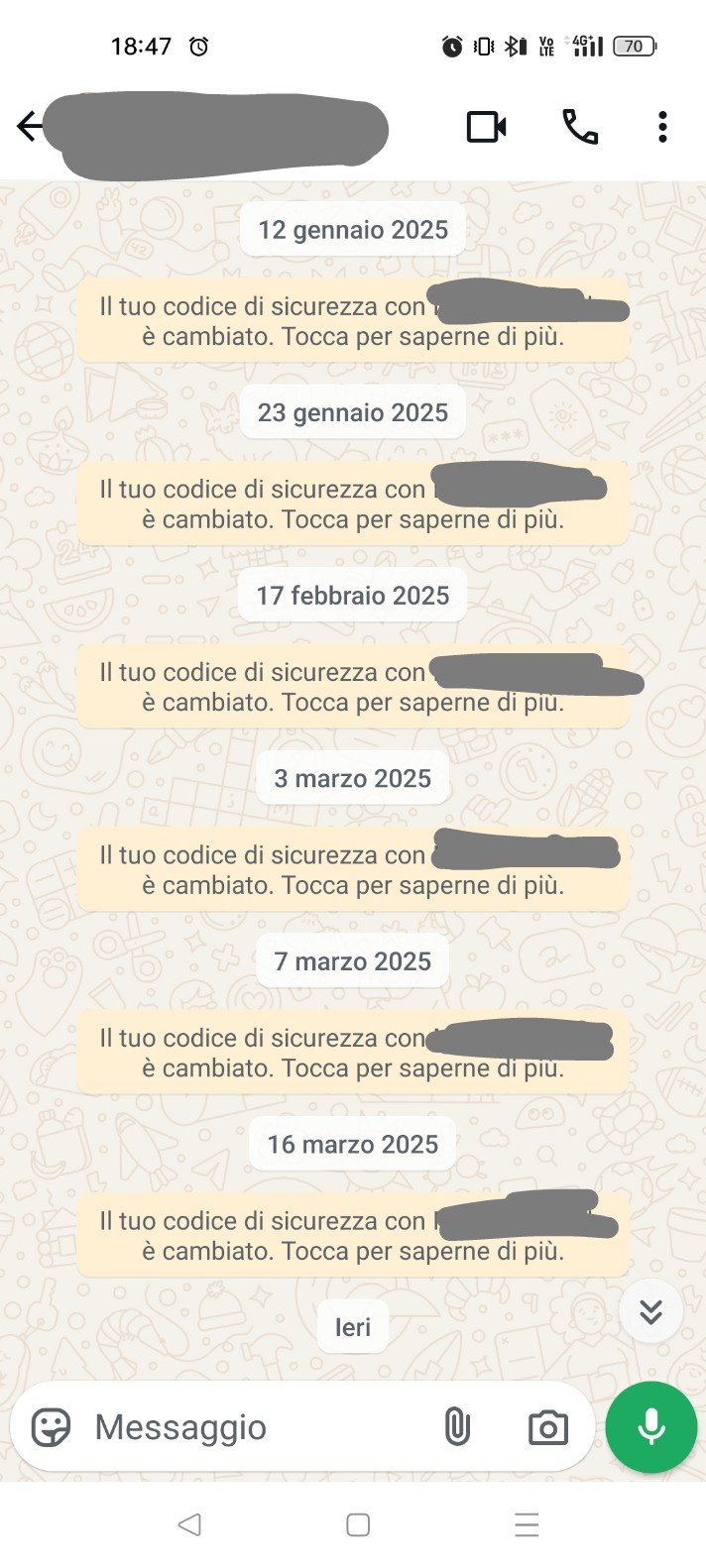
Task: Start a video call
Action: 486,127
